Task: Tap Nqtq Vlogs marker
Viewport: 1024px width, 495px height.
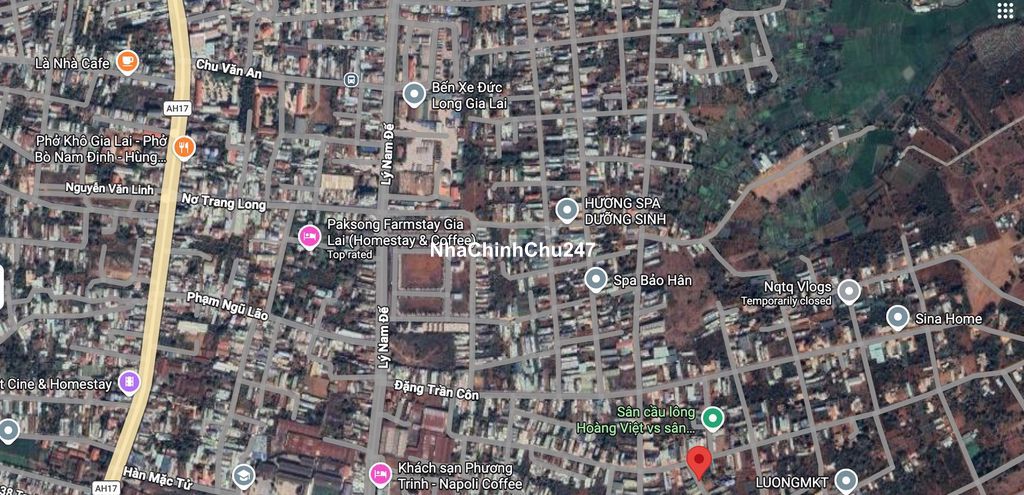Action: pyautogui.click(x=849, y=291)
